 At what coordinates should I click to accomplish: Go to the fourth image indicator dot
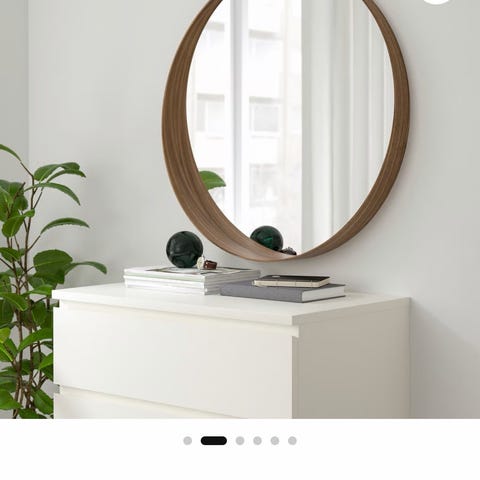257,441
